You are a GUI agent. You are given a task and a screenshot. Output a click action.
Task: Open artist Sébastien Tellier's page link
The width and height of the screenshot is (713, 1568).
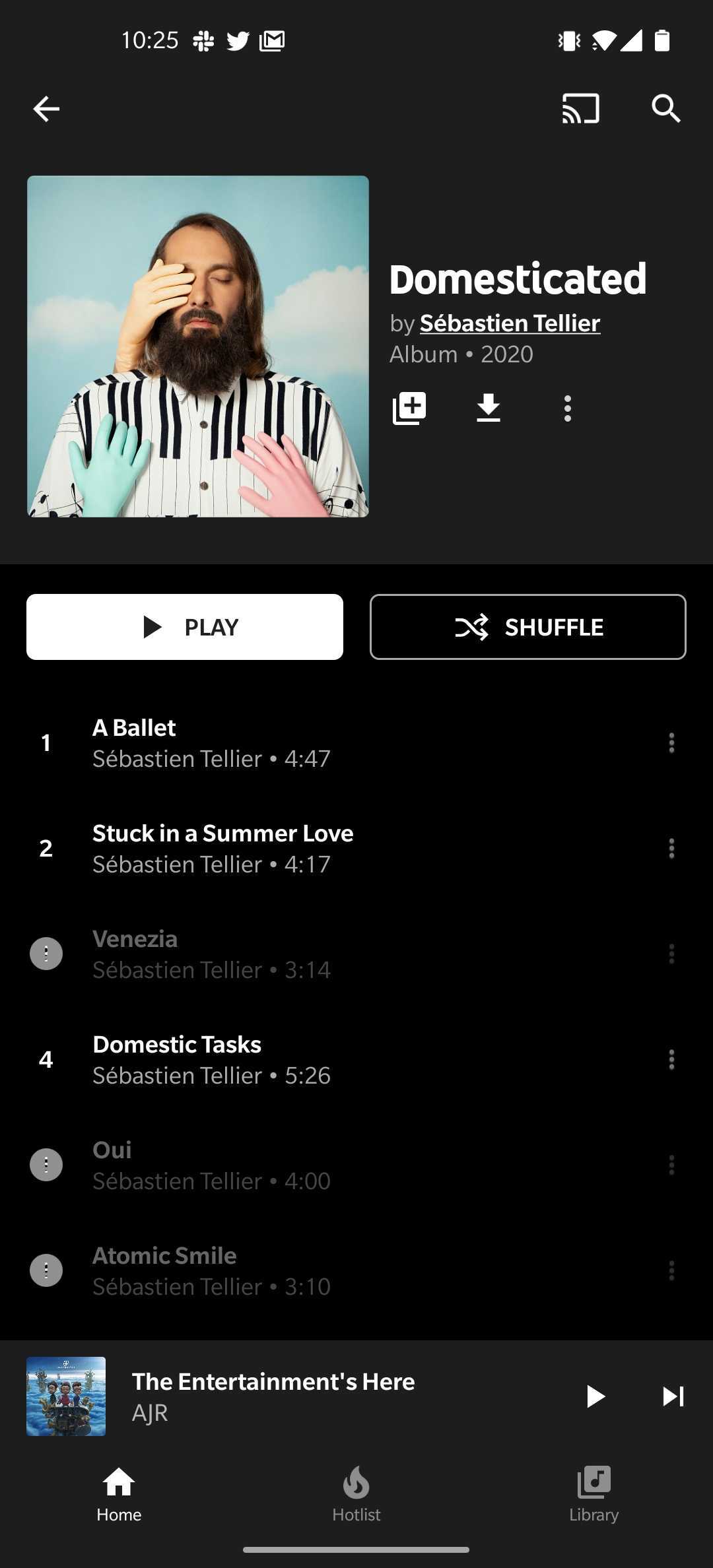(x=510, y=323)
